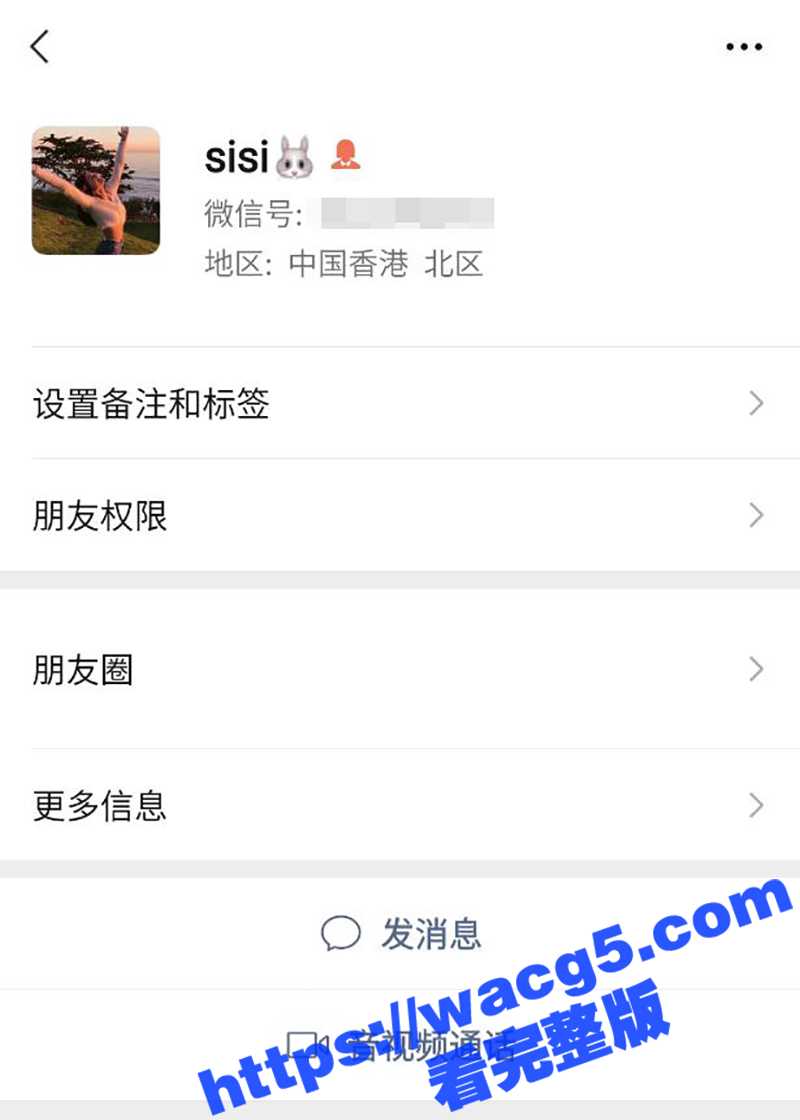This screenshot has width=800, height=1120.
Task: Expand the 更多信息 disclosure arrow
Action: coord(756,805)
